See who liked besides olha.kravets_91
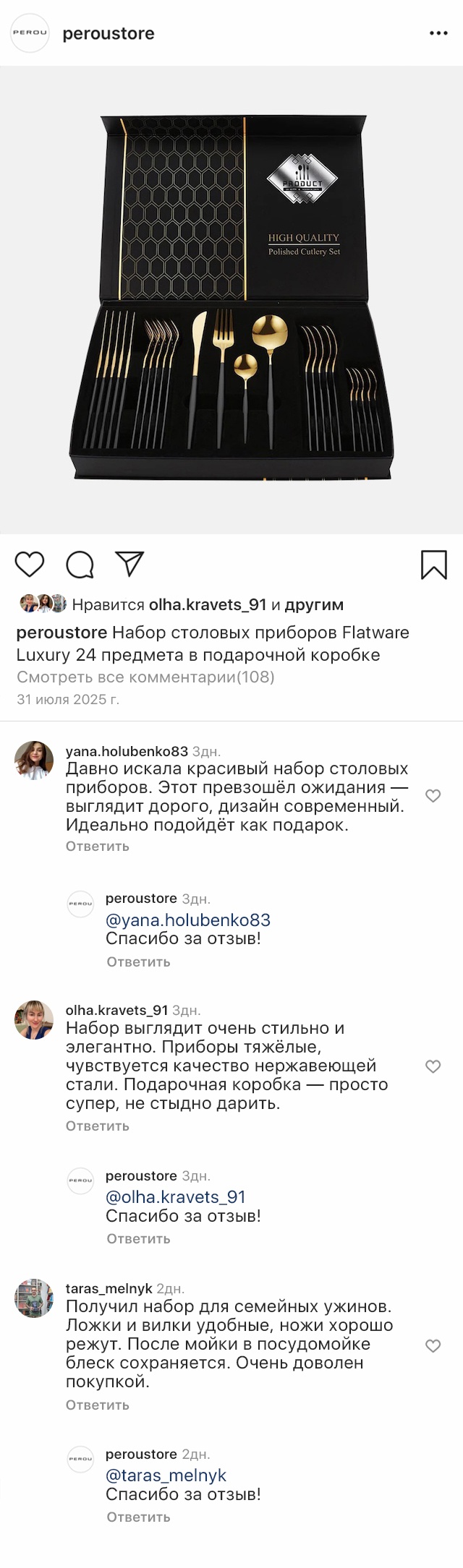Viewport: 463px width, 1568px height. click(314, 604)
